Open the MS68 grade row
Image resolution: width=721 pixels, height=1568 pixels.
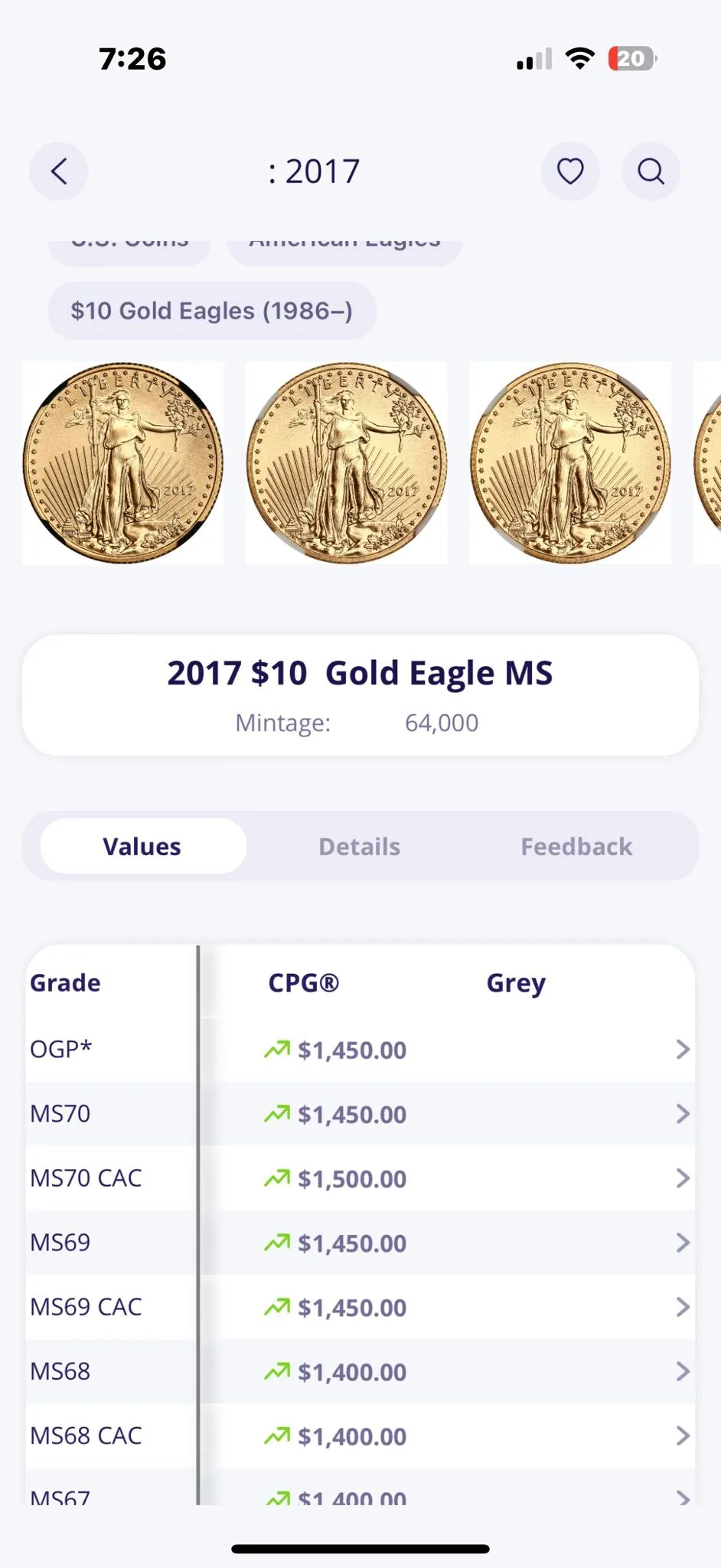360,1370
